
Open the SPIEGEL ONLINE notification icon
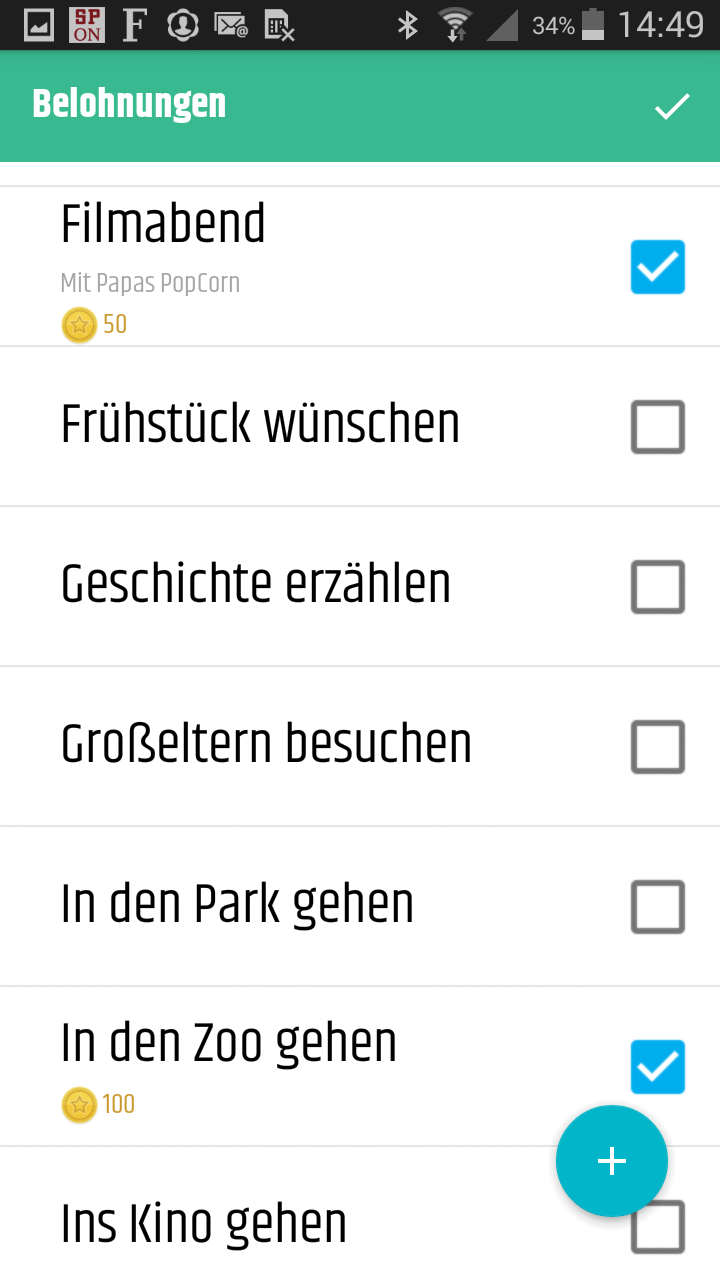click(x=84, y=24)
